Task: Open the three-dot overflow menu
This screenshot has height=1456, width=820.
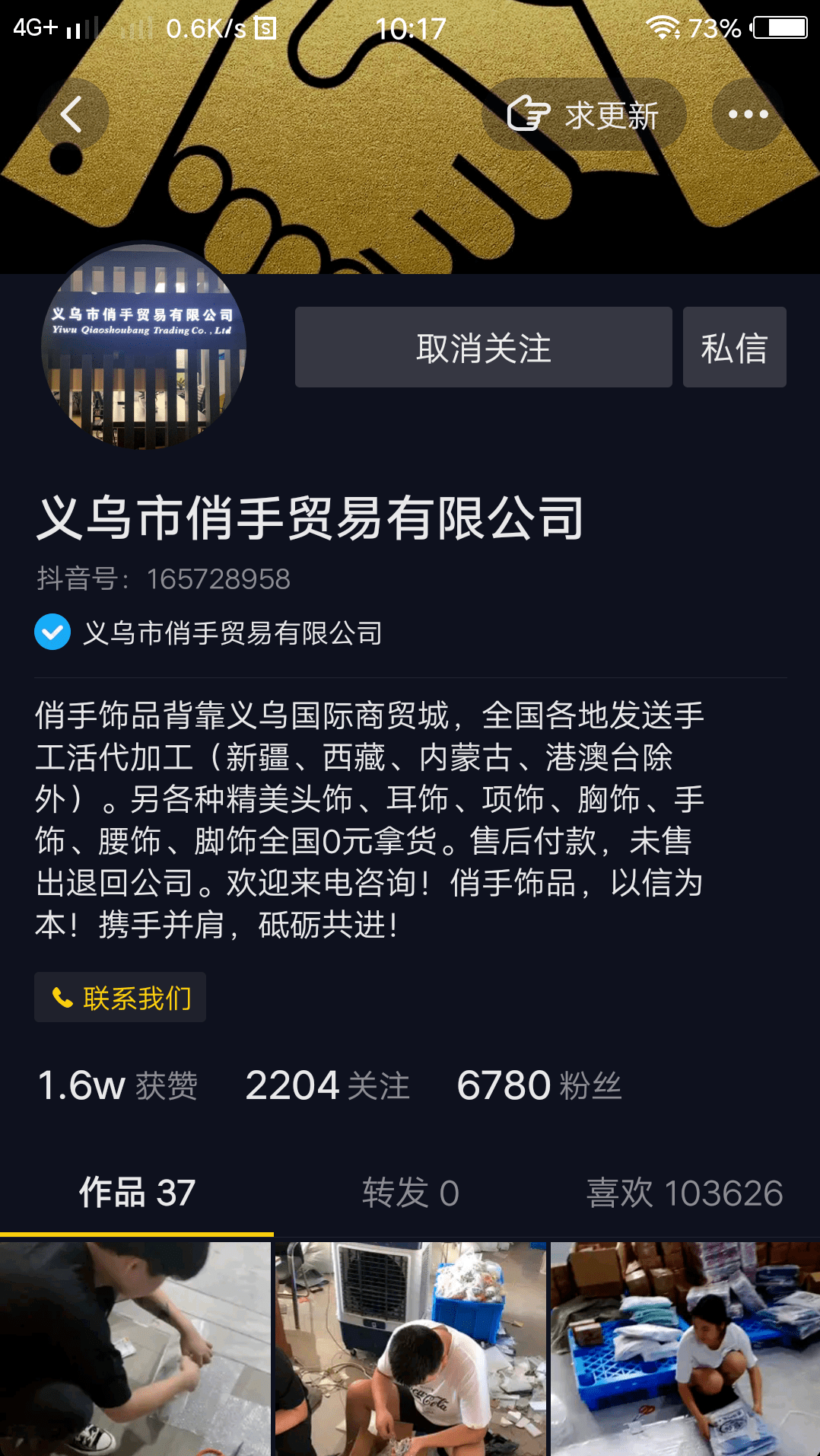Action: coord(748,115)
